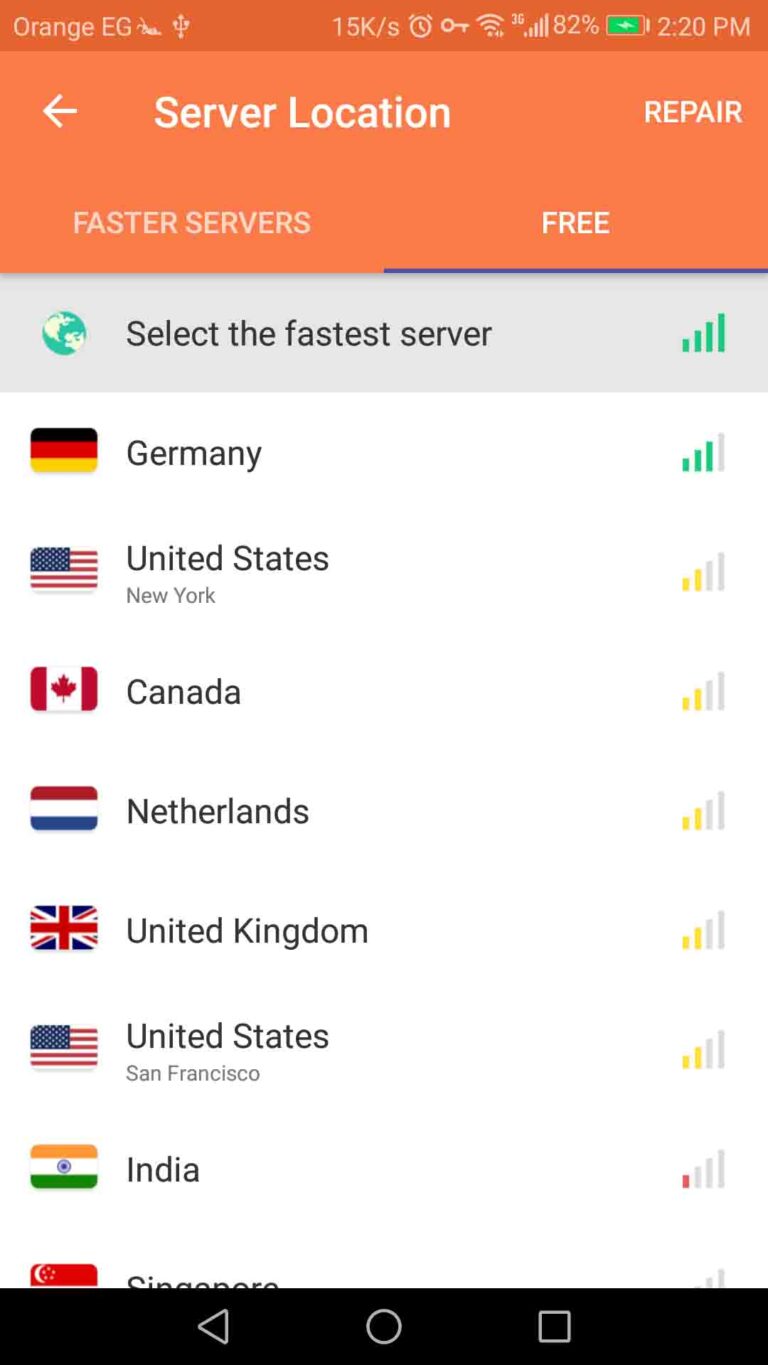Screen dimensions: 768x1365
Task: Tap the globe icon for fastest server
Action: (x=63, y=333)
